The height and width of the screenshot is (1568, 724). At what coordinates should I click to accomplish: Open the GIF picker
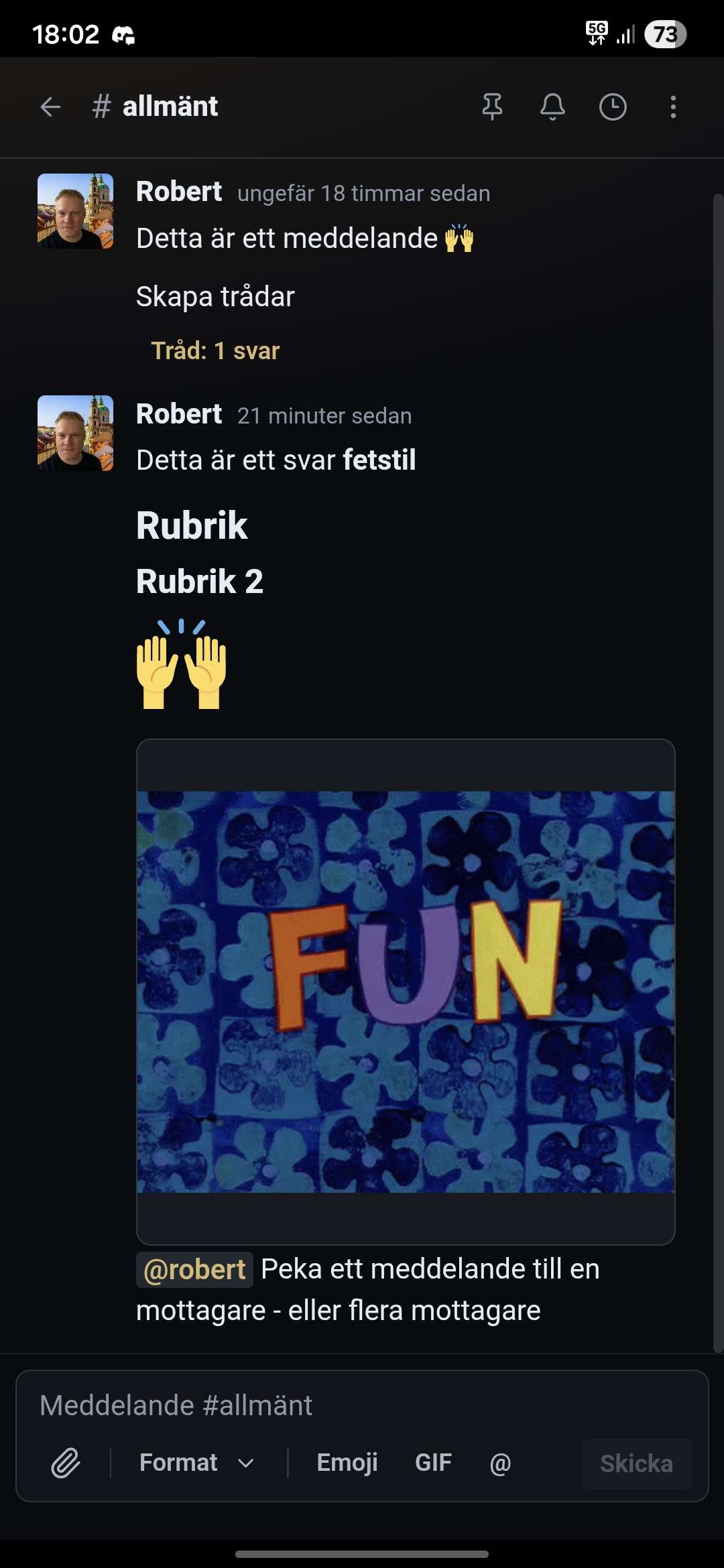coord(434,1463)
